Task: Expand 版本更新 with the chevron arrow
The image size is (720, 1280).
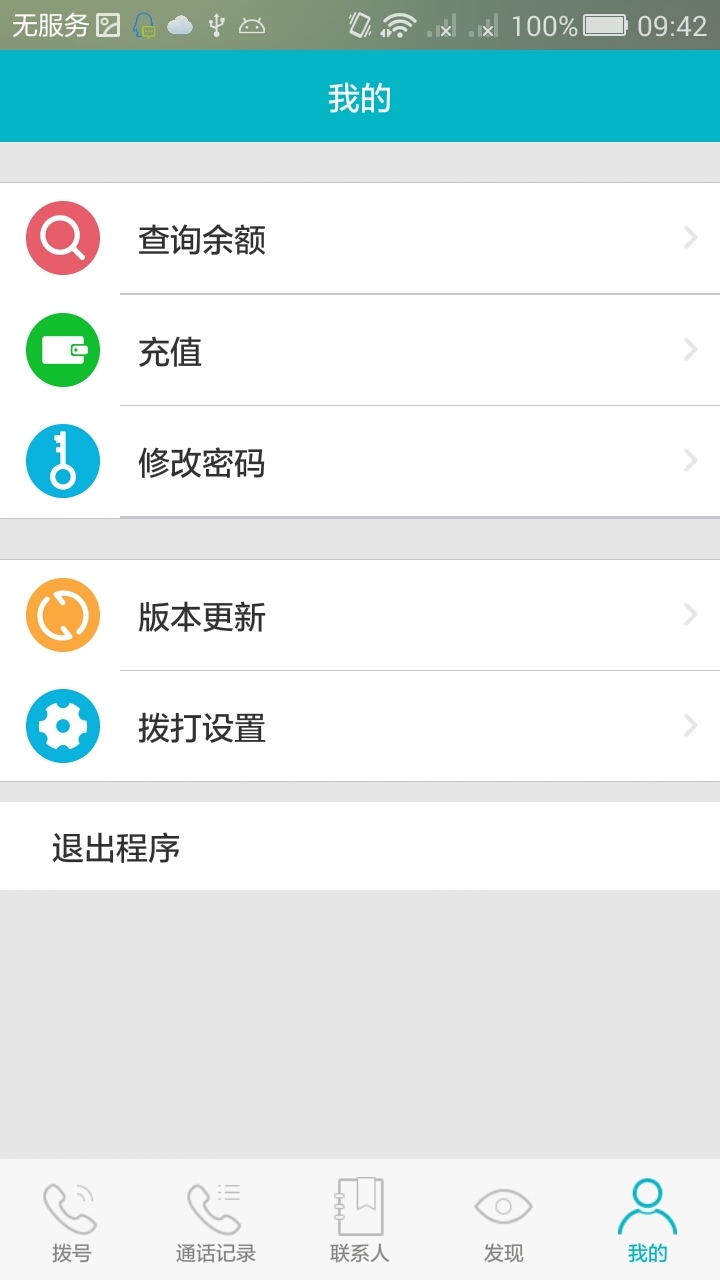Action: coord(689,614)
